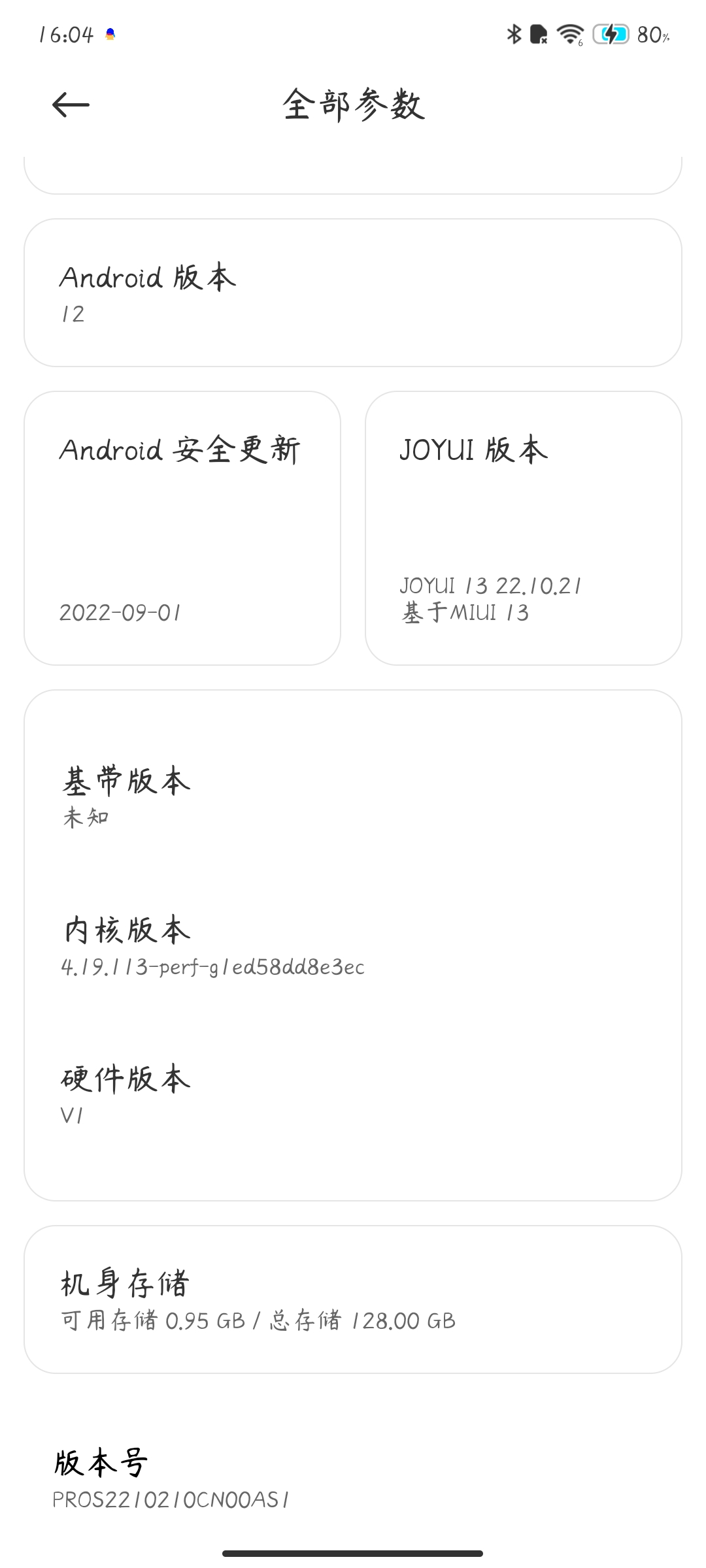Image resolution: width=706 pixels, height=1568 pixels.
Task: Open the JOYUI 版本 card
Action: pyautogui.click(x=524, y=528)
